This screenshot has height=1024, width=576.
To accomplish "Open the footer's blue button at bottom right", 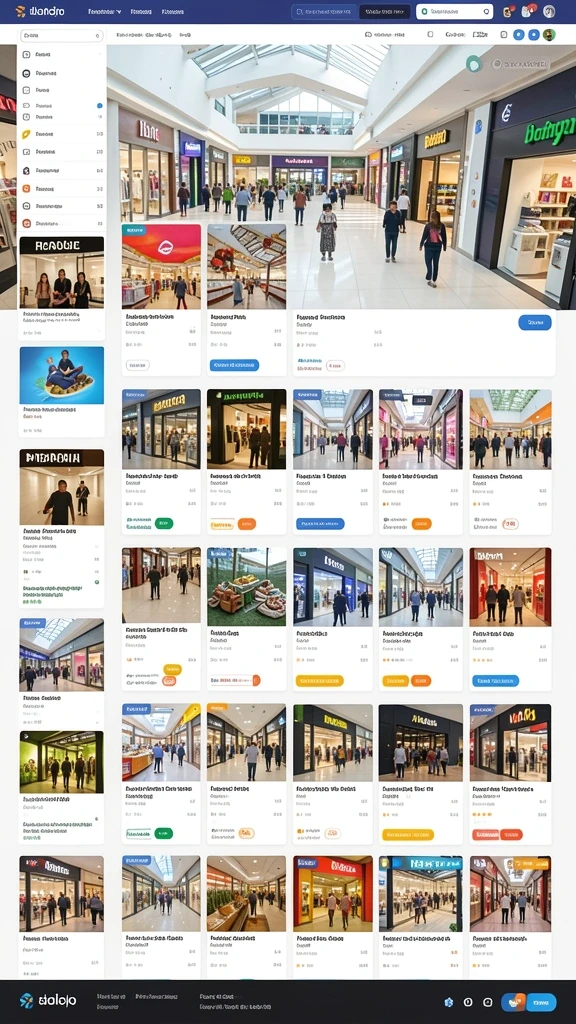I will tap(541, 1002).
